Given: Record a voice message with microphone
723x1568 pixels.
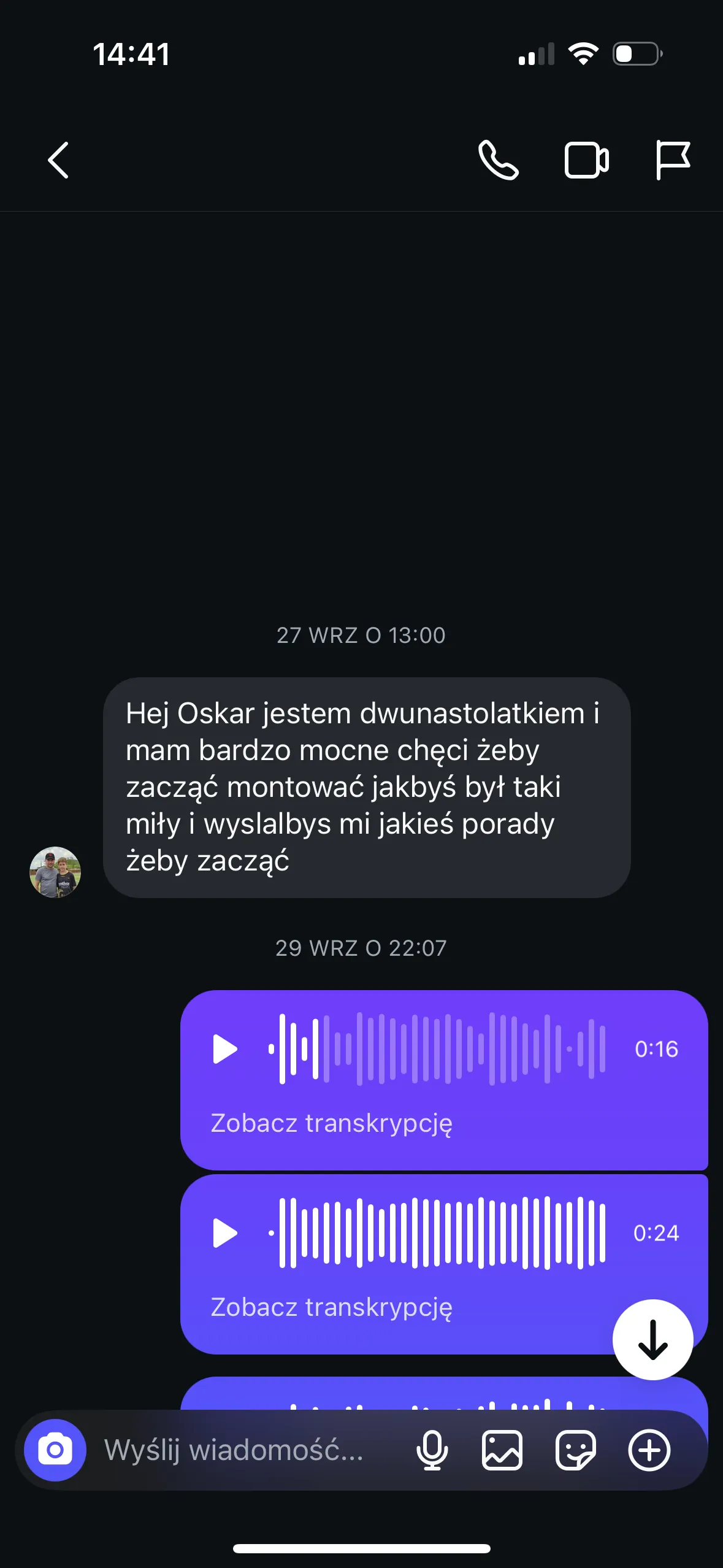Looking at the screenshot, I should click(x=432, y=1450).
